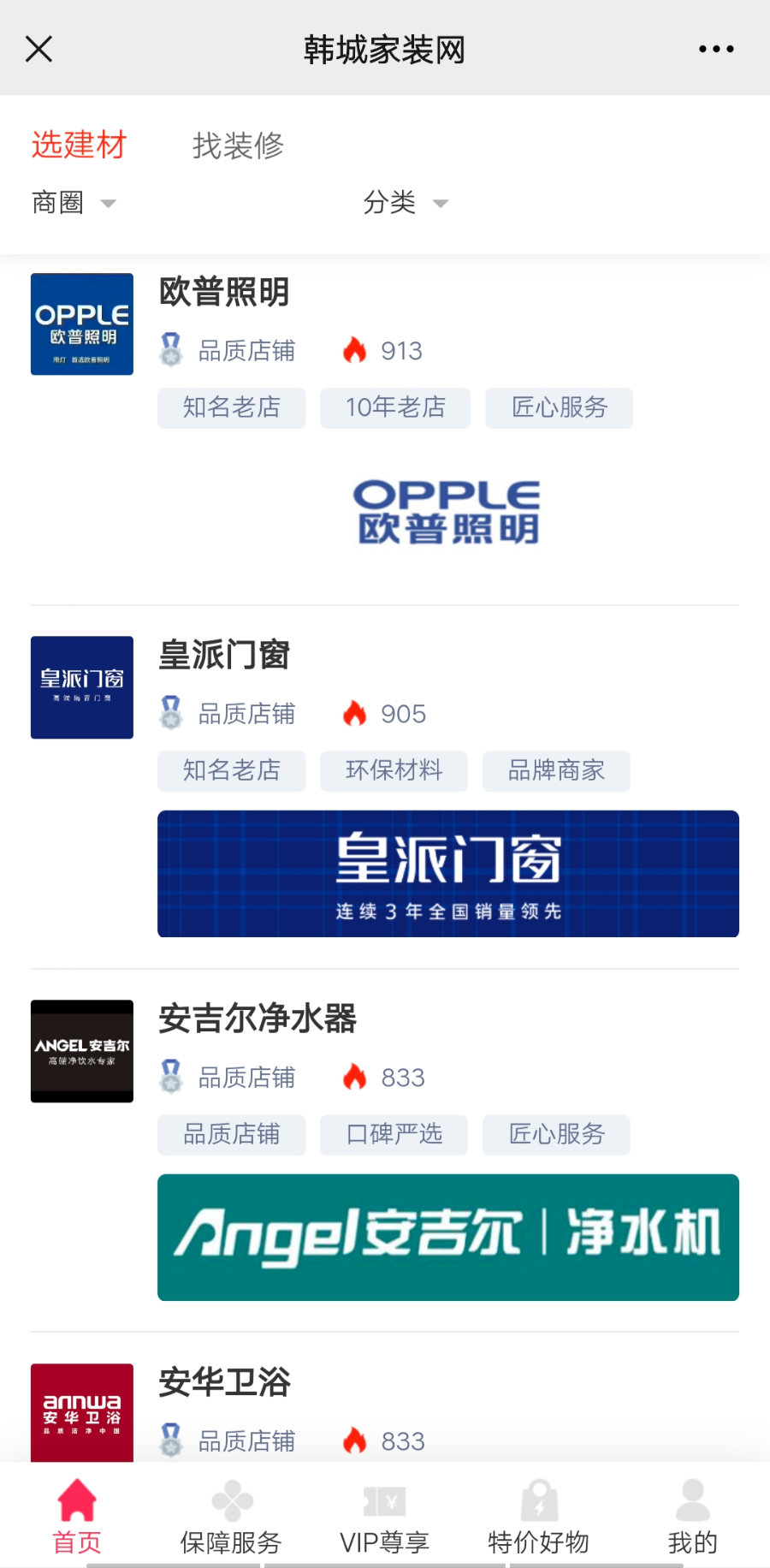The image size is (770, 1568).
Task: Expand the 商圈 dropdown filter
Action: tap(74, 203)
